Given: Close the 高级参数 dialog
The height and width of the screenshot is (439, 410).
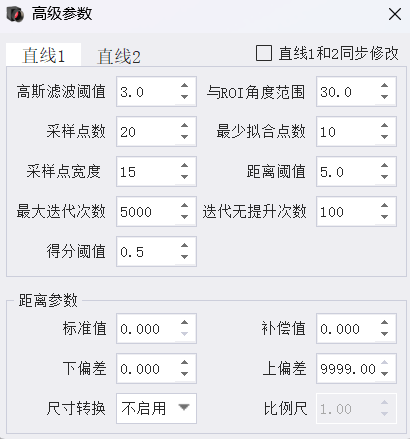Looking at the screenshot, I should 395,14.
